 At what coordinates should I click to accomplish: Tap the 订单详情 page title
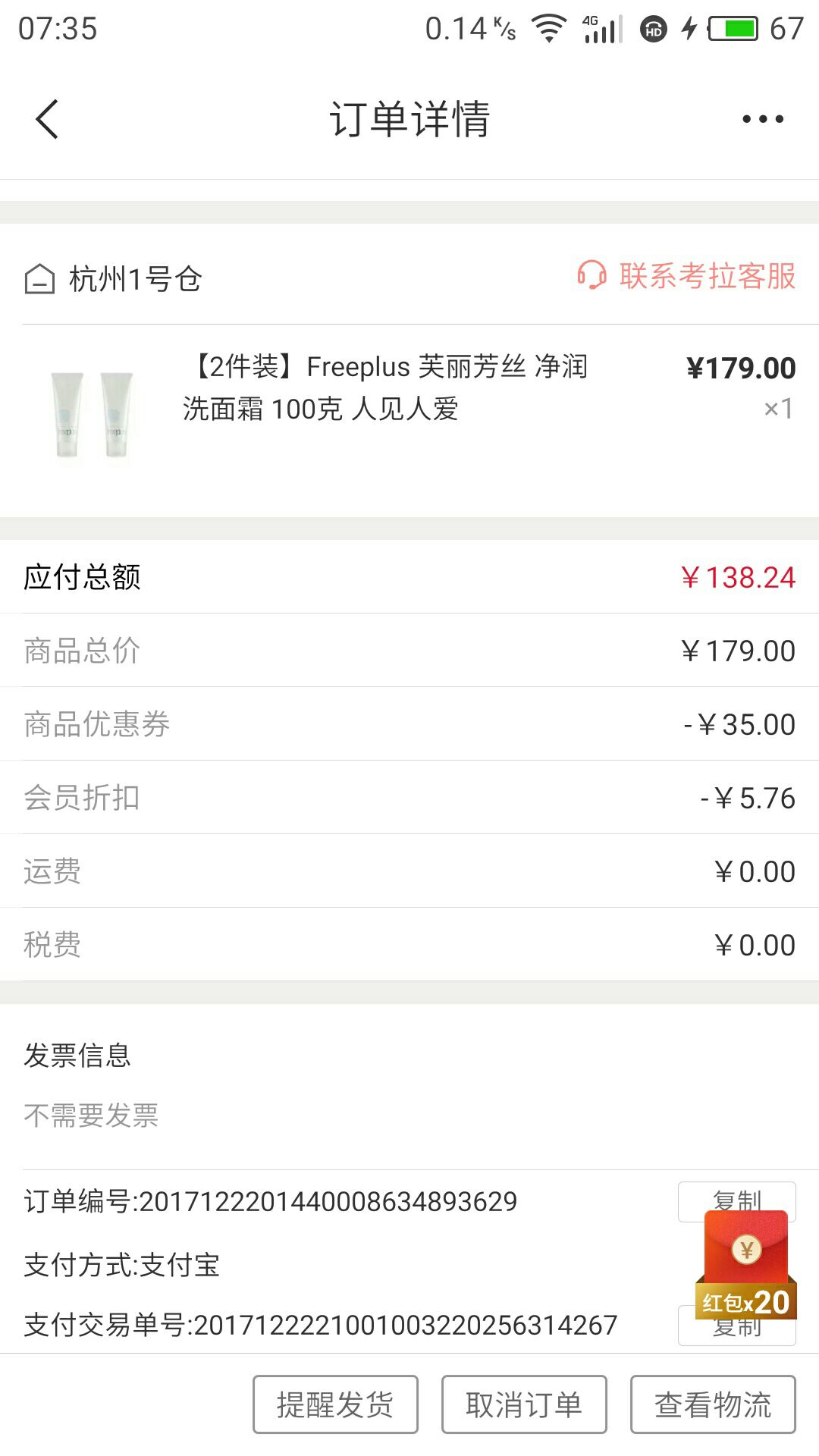[x=409, y=120]
